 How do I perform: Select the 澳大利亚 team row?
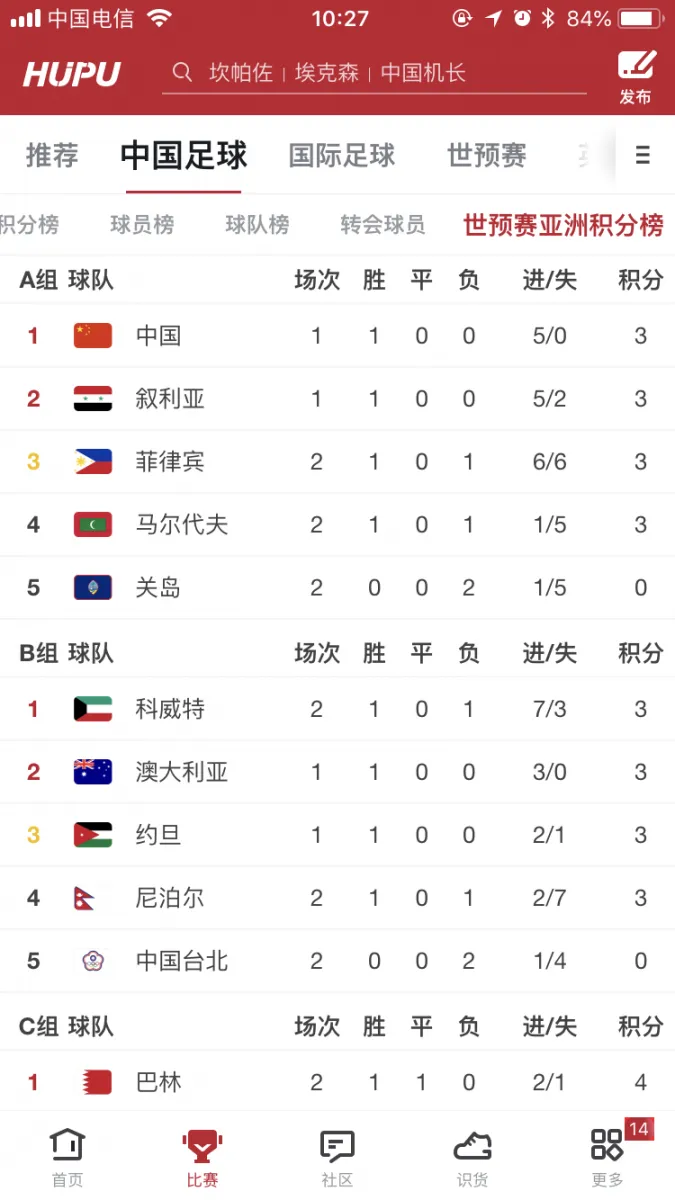[x=337, y=772]
